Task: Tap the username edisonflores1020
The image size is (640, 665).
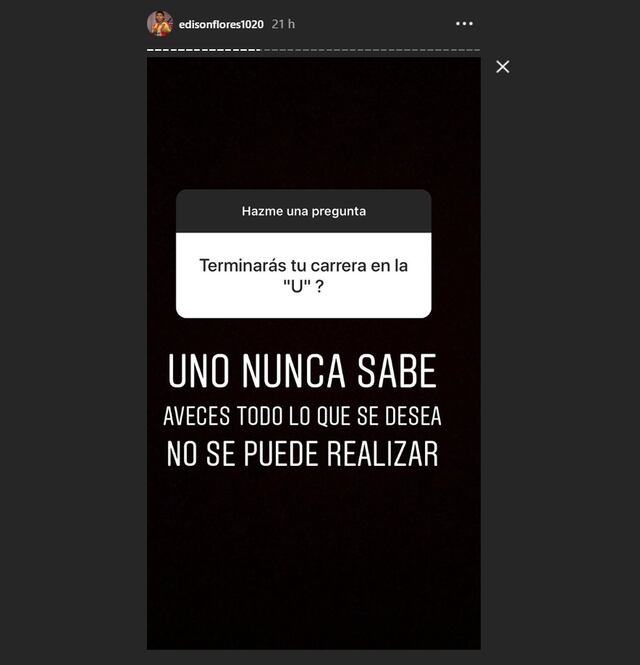Action: pyautogui.click(x=222, y=24)
